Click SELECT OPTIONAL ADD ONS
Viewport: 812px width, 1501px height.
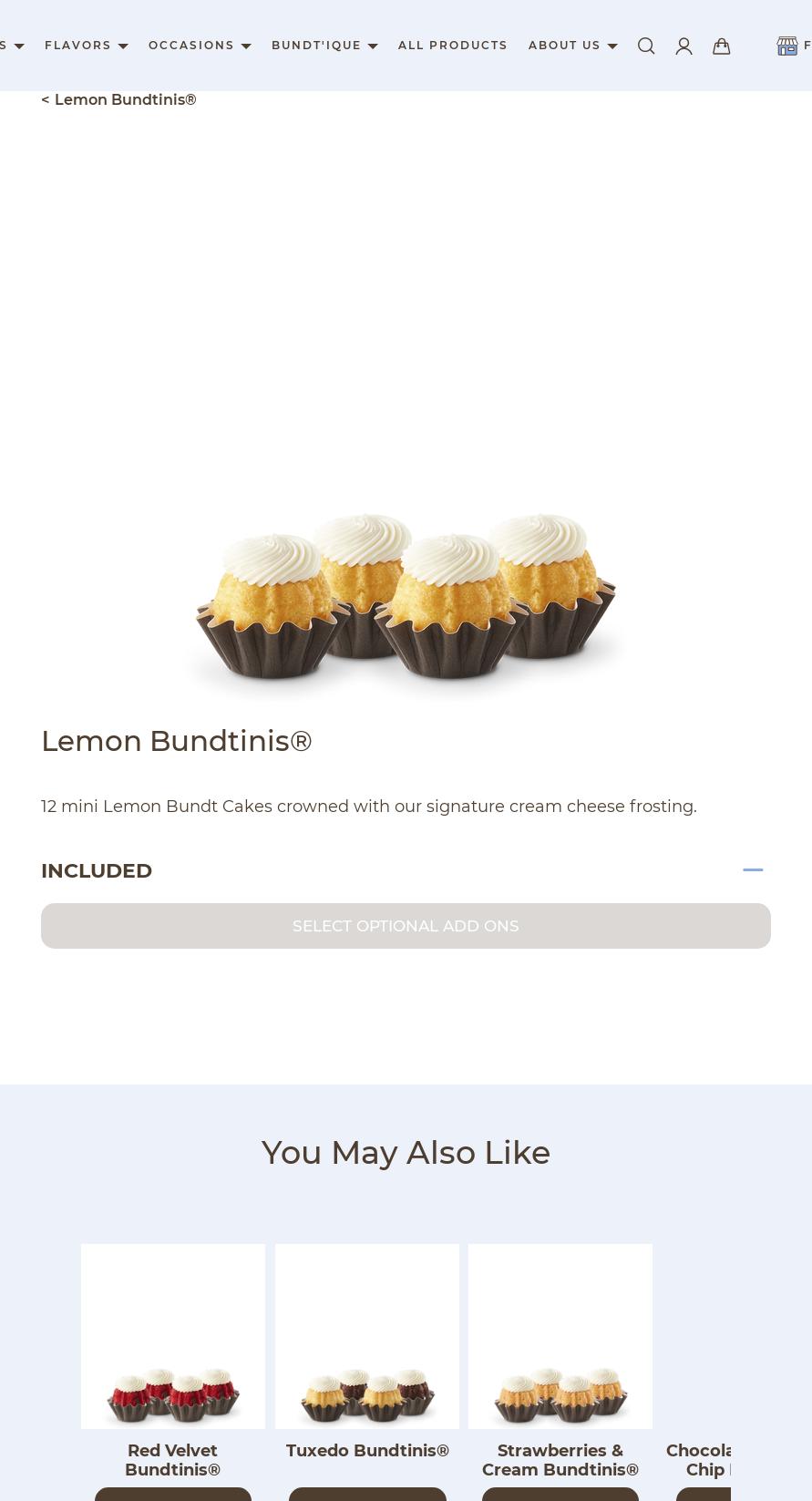(x=406, y=926)
